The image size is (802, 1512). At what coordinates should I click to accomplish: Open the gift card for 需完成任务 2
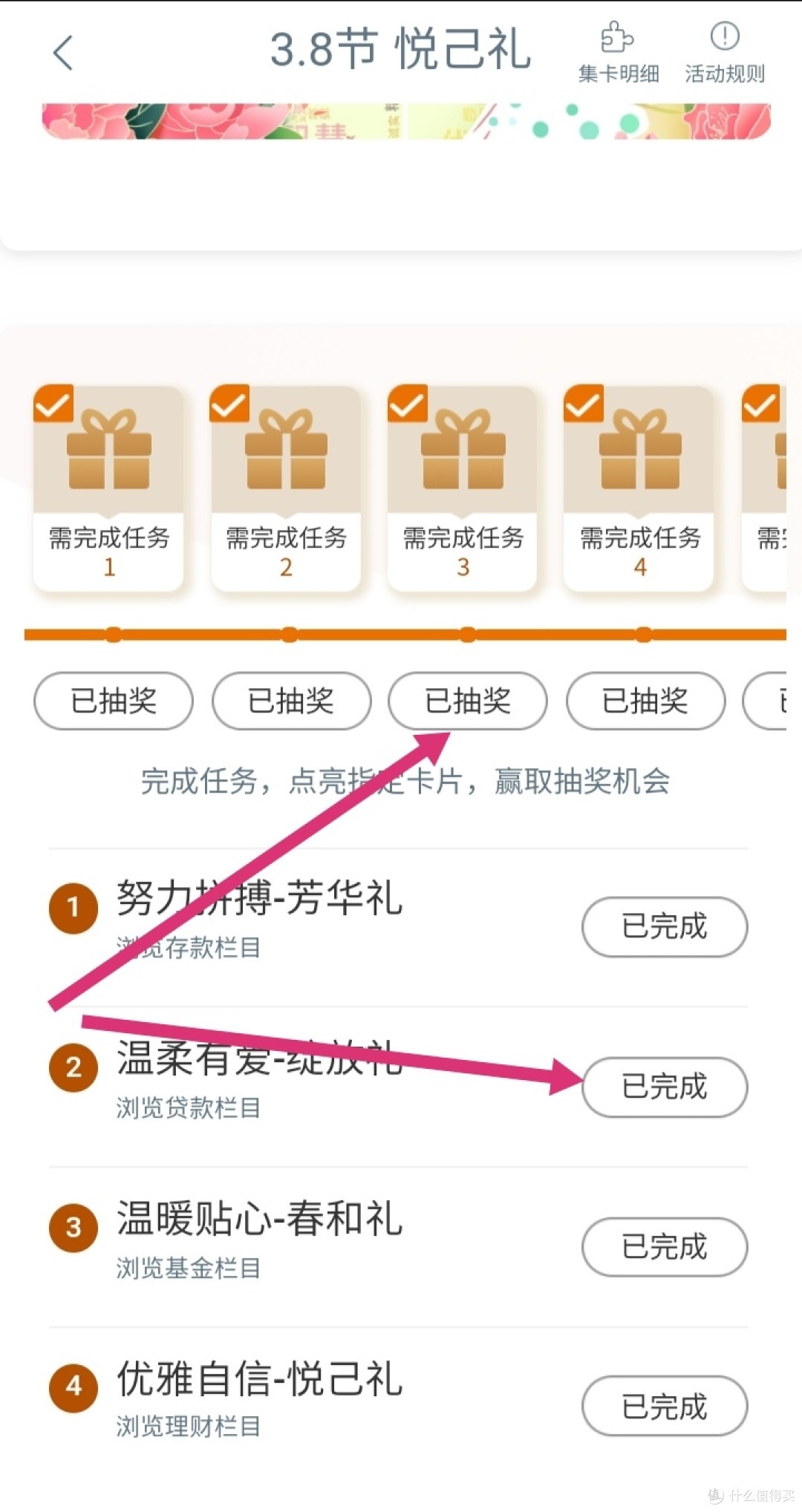click(x=286, y=488)
